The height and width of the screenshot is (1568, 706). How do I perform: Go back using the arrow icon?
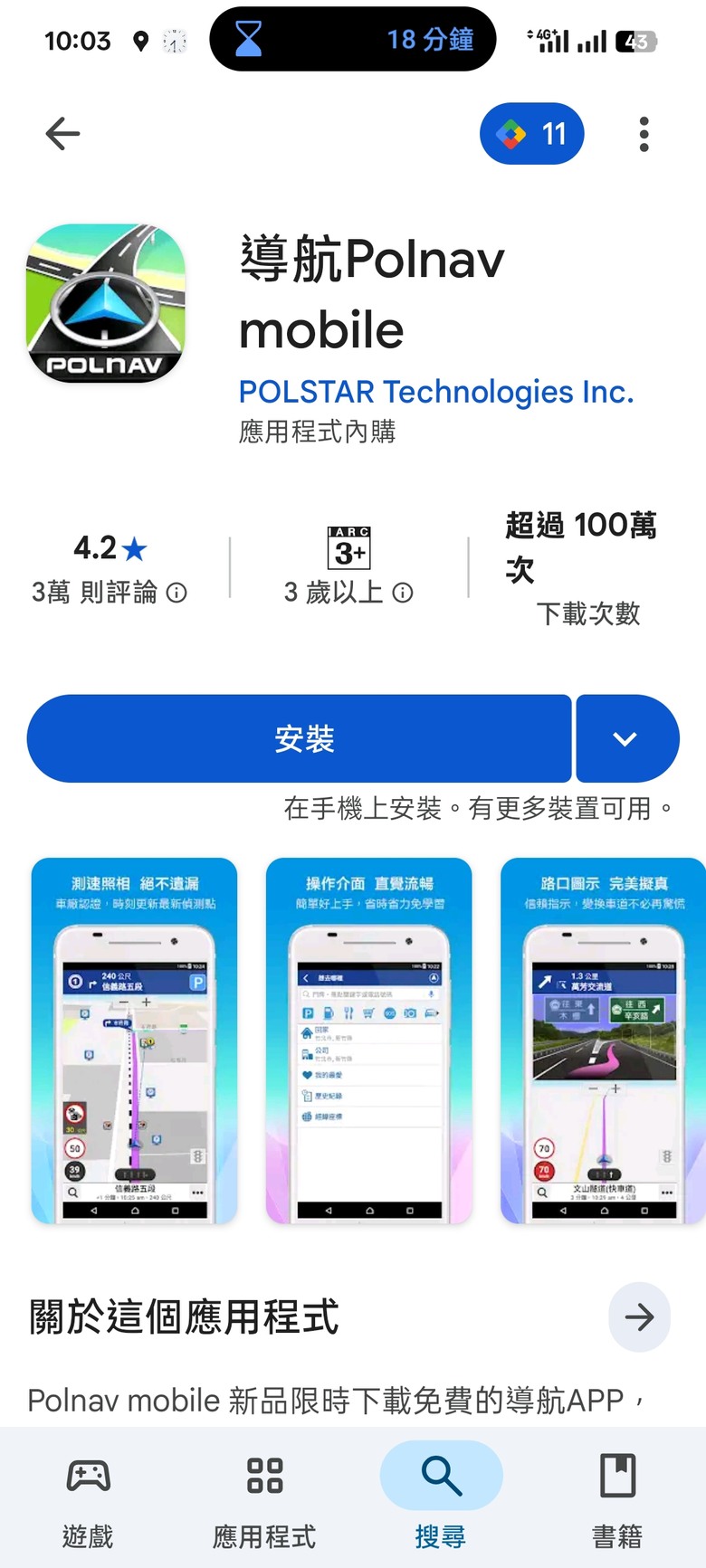click(62, 134)
